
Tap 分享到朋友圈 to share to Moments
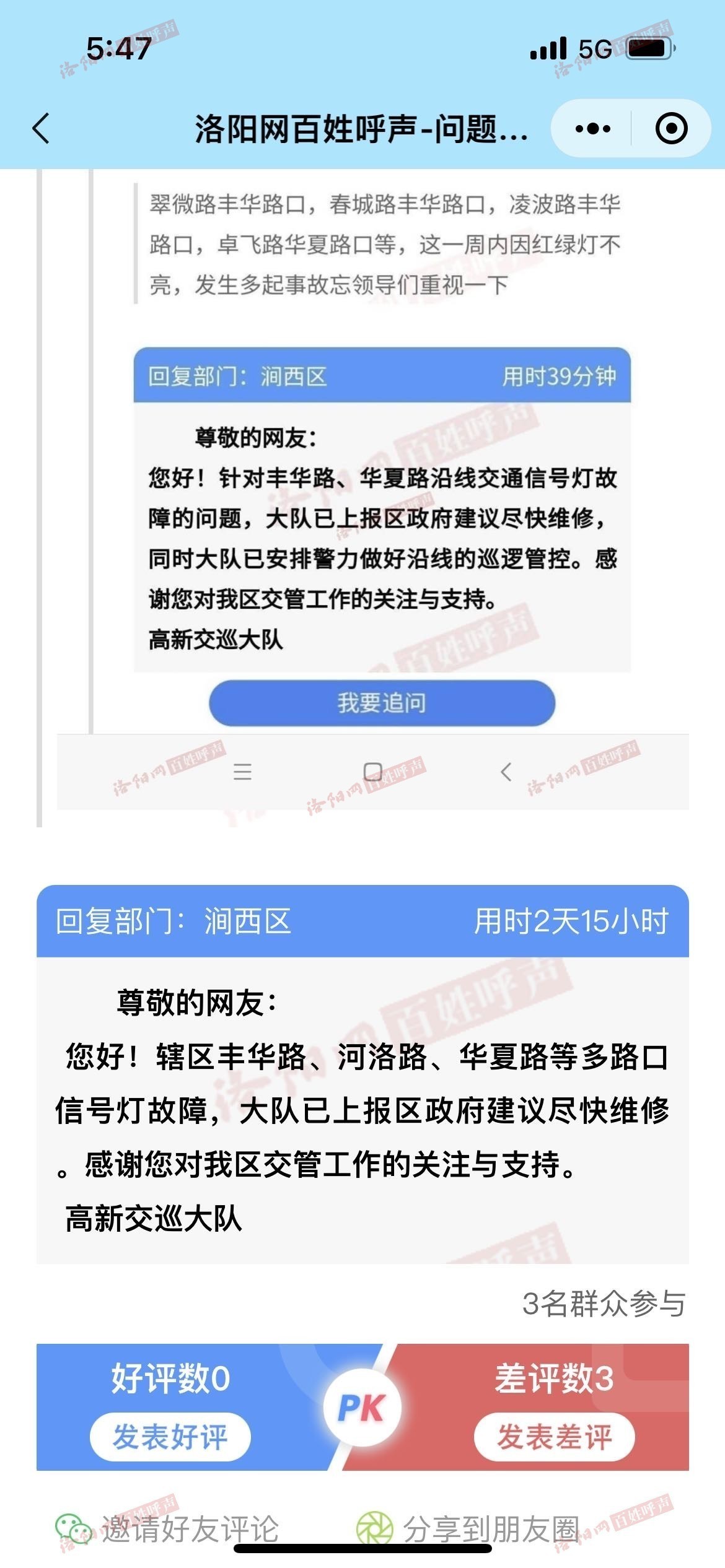[468, 1528]
